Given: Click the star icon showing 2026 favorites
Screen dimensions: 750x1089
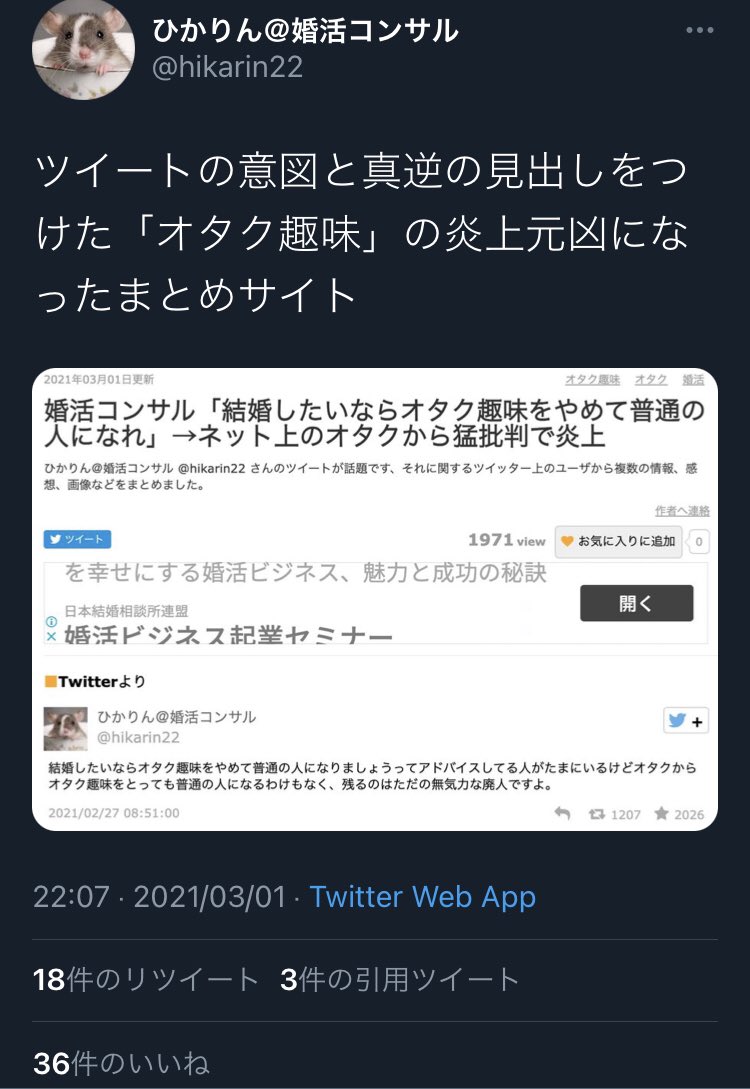Looking at the screenshot, I should click(x=661, y=814).
